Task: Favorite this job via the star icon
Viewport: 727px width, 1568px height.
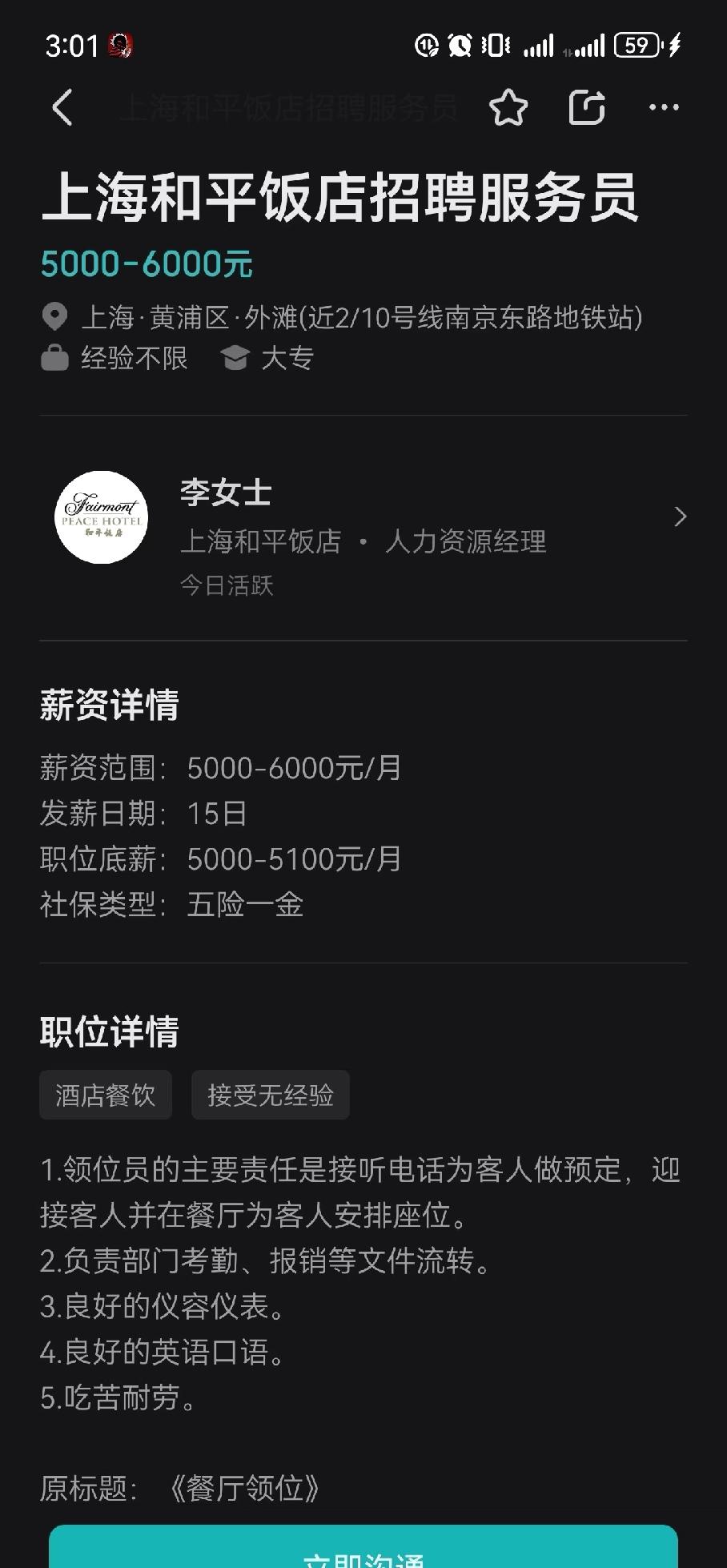Action: pyautogui.click(x=508, y=107)
